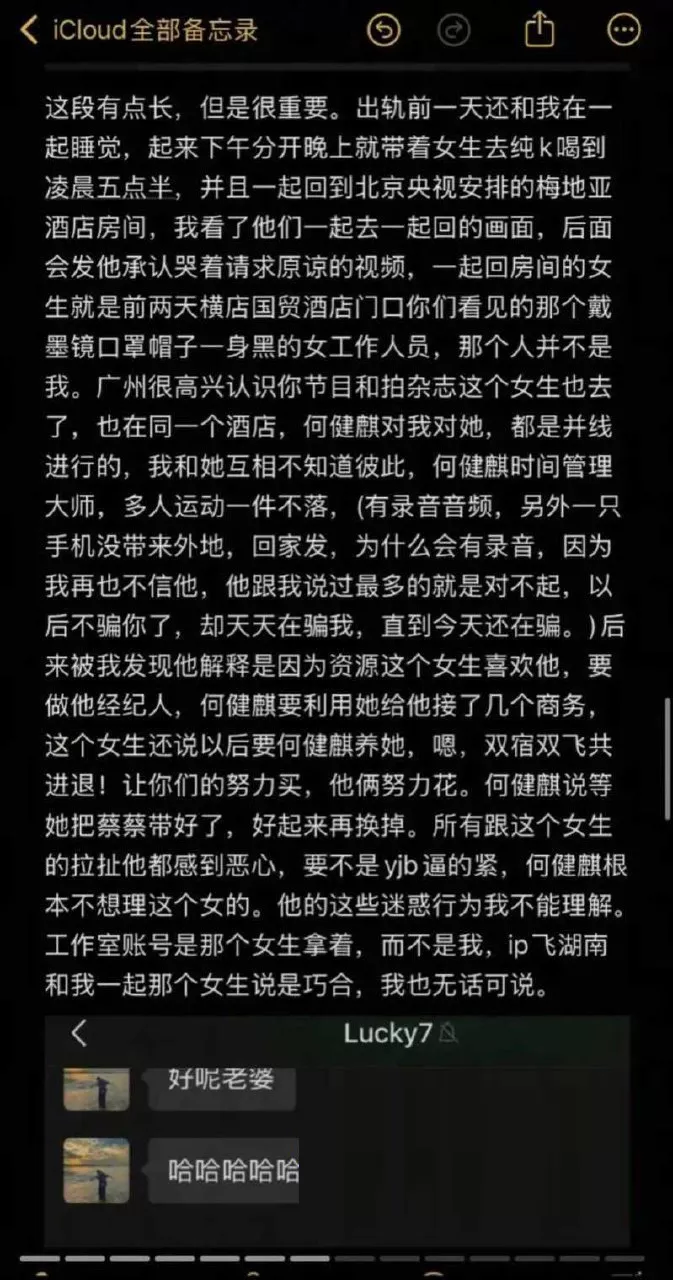Share this note
This screenshot has height=1280, width=673.
pos(539,29)
